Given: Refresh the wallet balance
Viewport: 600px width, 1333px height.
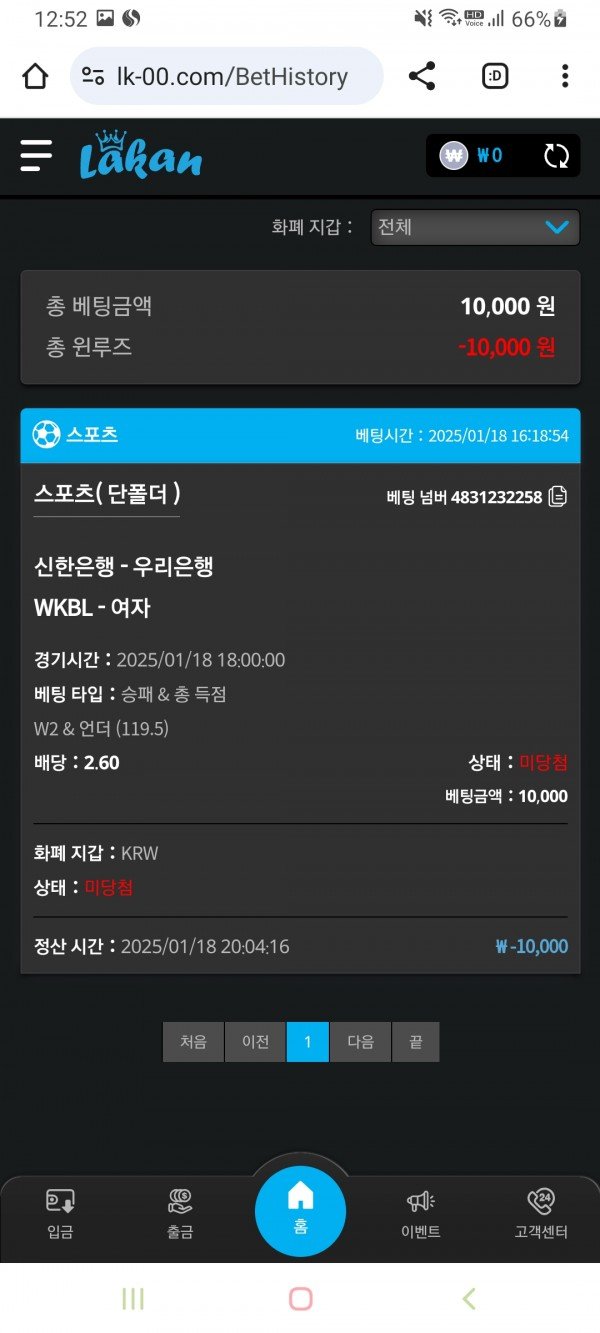Looking at the screenshot, I should [x=556, y=155].
